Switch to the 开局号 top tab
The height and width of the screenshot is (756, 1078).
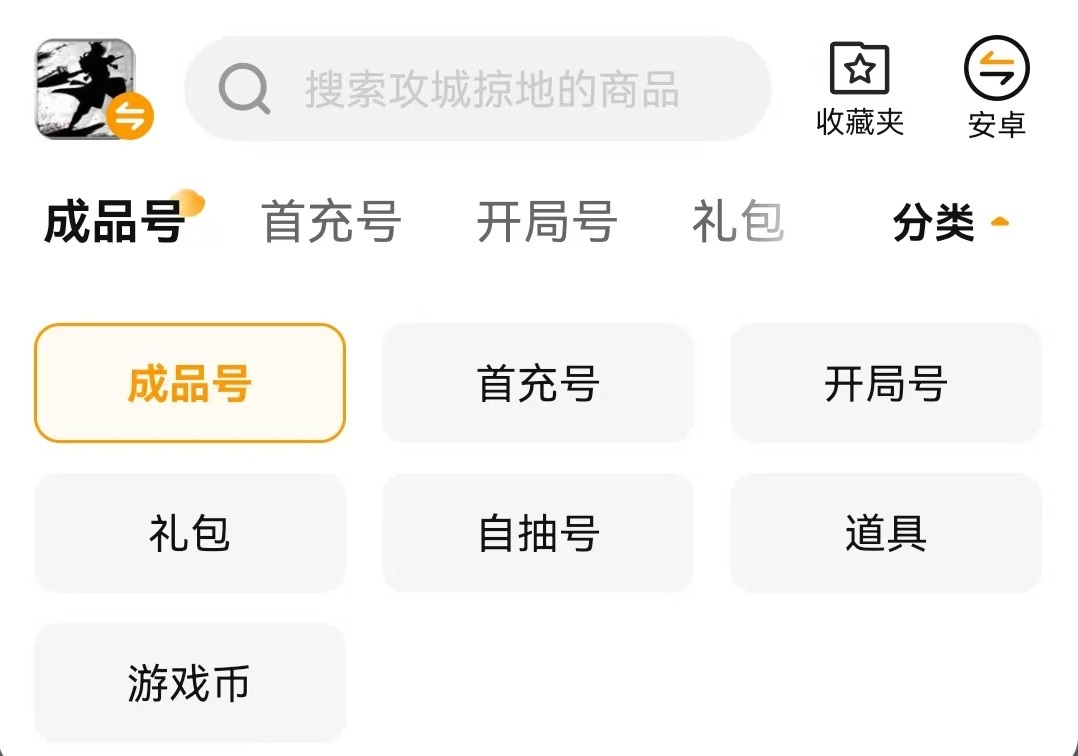(546, 222)
